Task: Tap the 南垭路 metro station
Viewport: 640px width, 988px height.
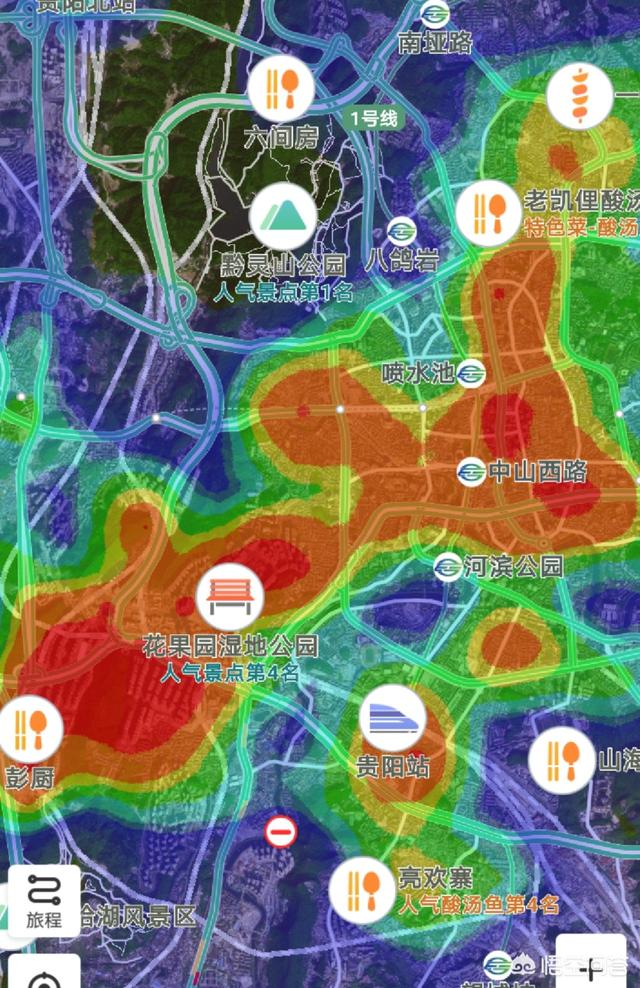Action: pos(434,13)
